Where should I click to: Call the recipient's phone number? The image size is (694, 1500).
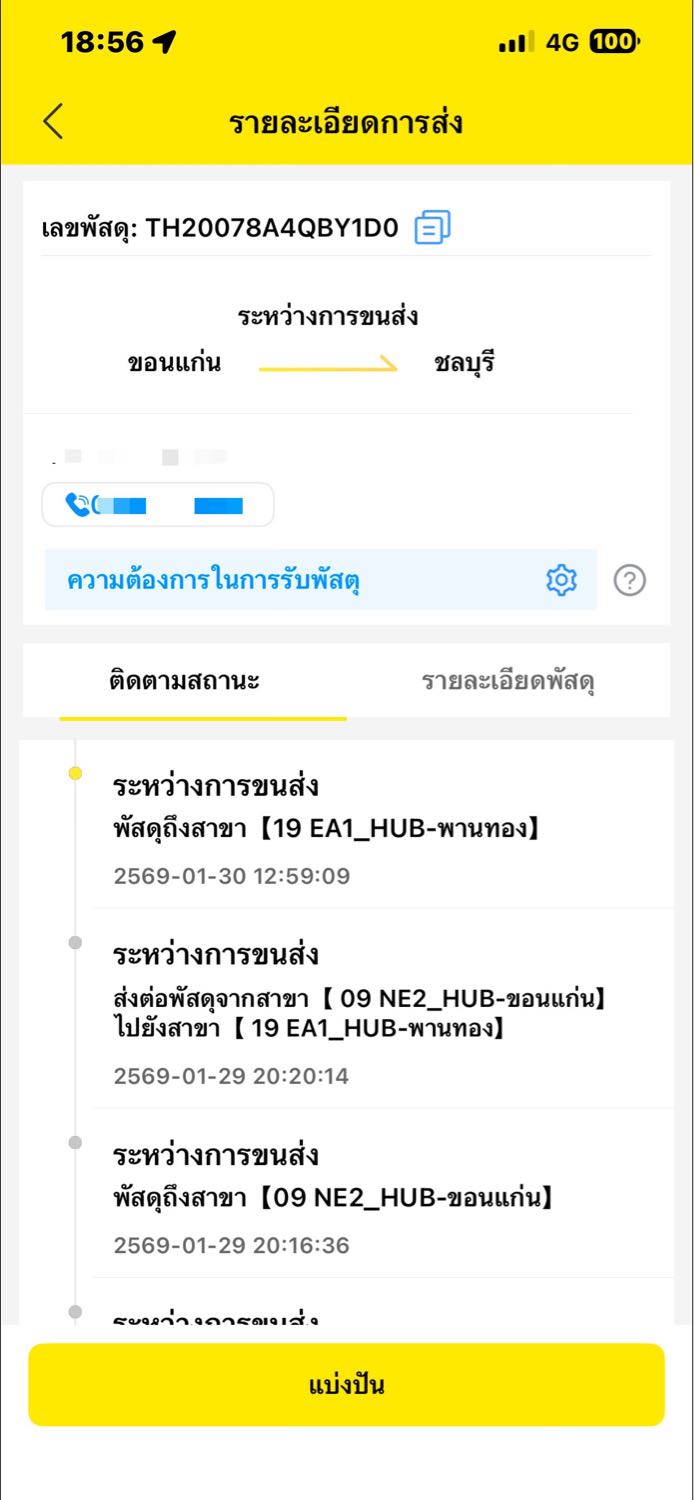[x=157, y=505]
